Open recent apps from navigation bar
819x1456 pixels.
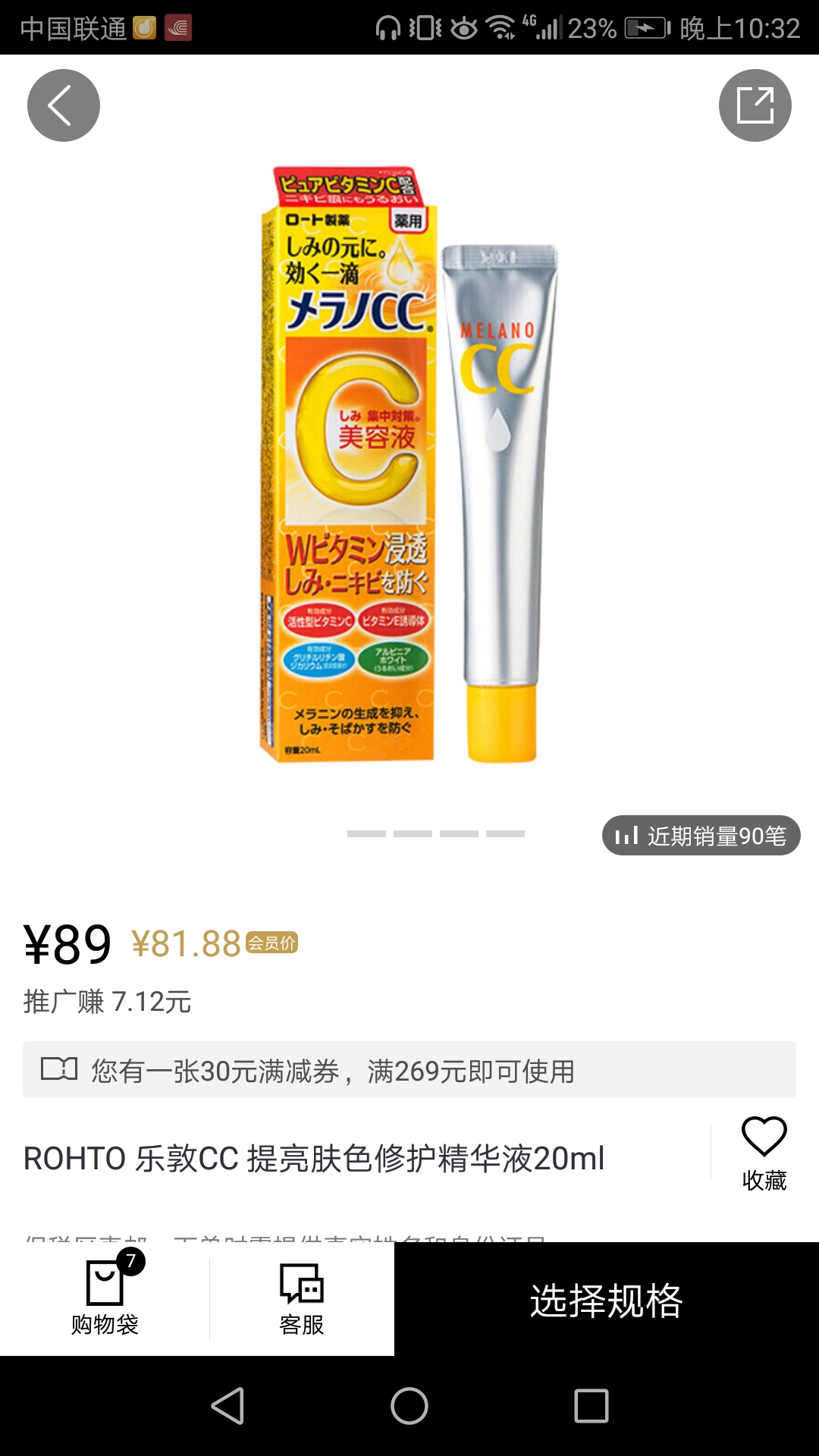[591, 1406]
